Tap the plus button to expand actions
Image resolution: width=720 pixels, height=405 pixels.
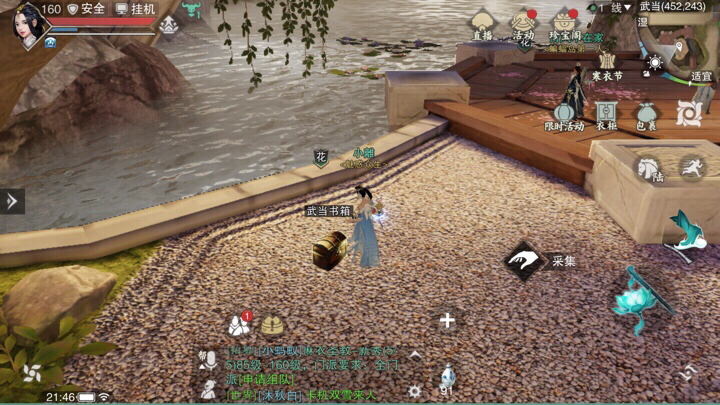click(447, 320)
